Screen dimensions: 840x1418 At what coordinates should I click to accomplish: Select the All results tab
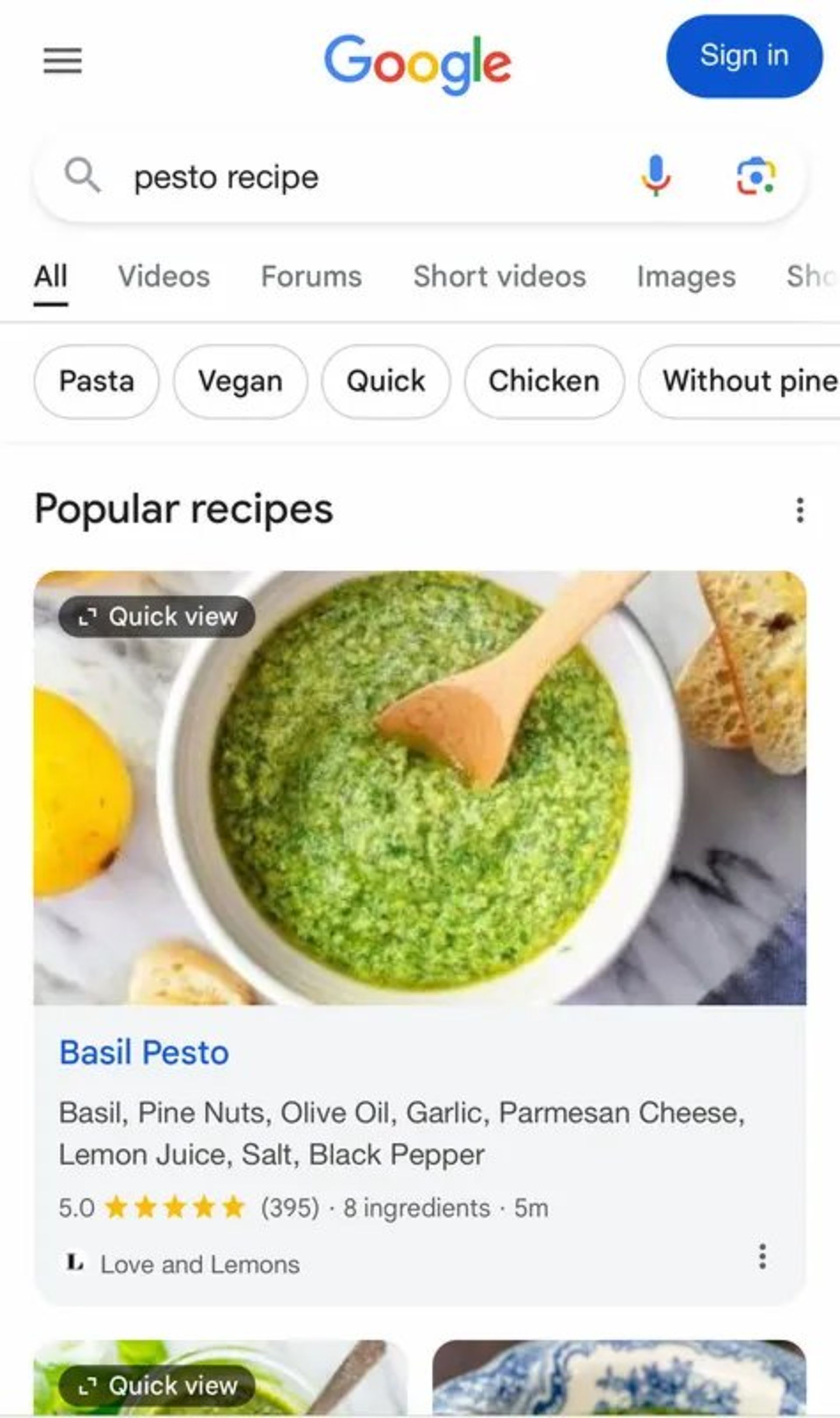50,277
